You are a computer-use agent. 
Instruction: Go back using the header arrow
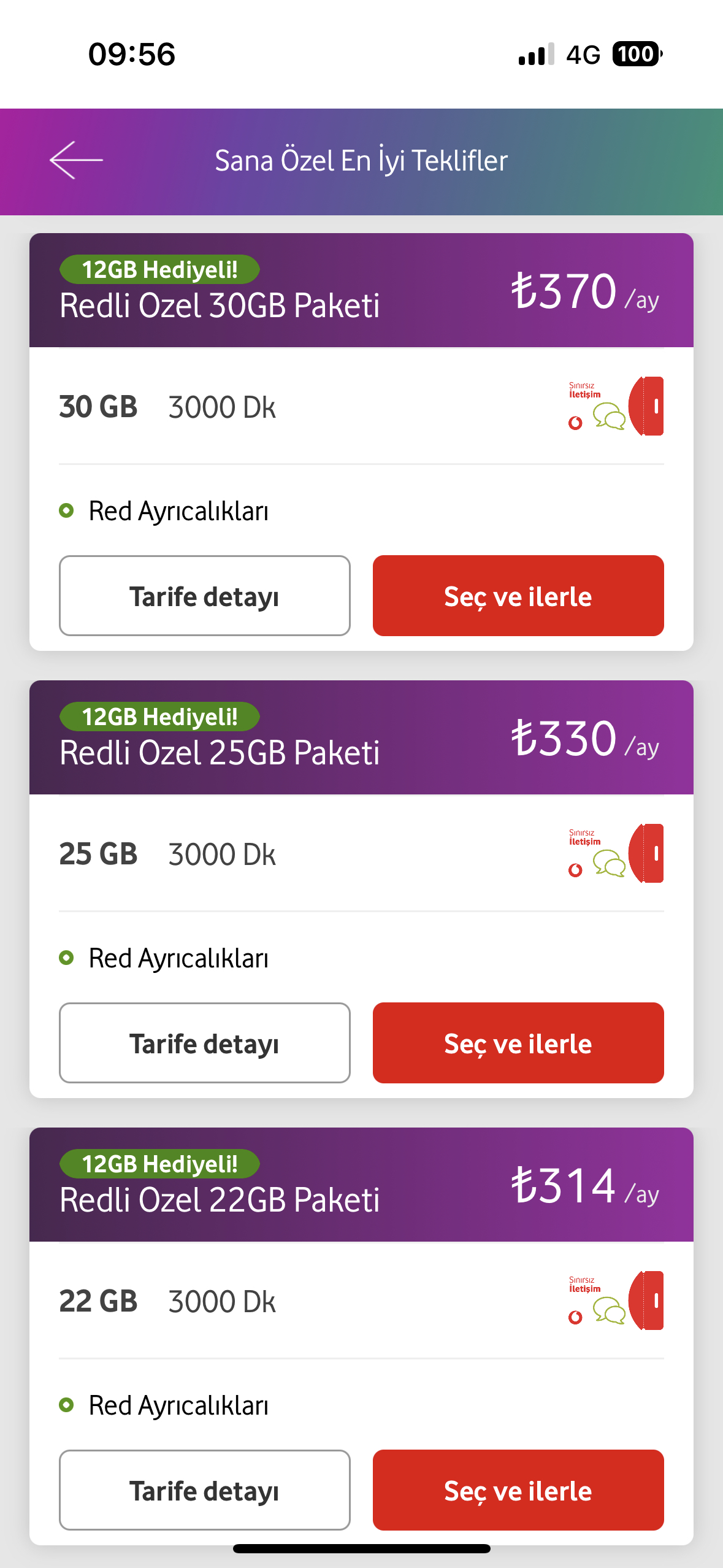click(x=76, y=160)
